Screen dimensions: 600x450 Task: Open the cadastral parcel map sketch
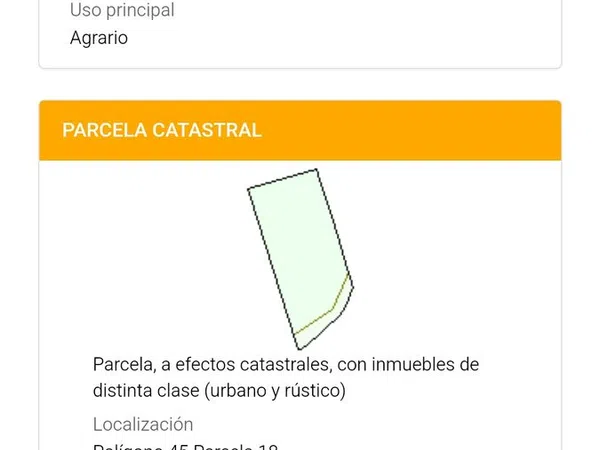[x=298, y=255]
